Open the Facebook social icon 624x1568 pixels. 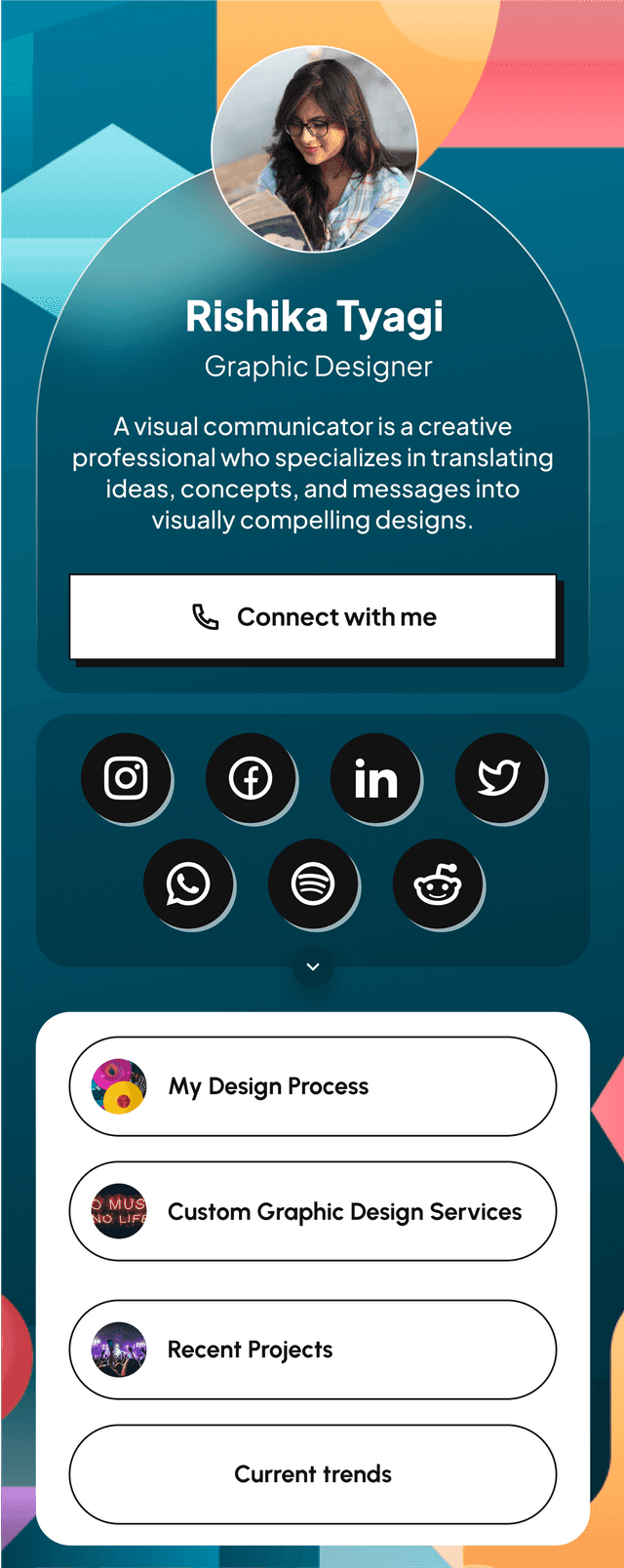(x=251, y=778)
